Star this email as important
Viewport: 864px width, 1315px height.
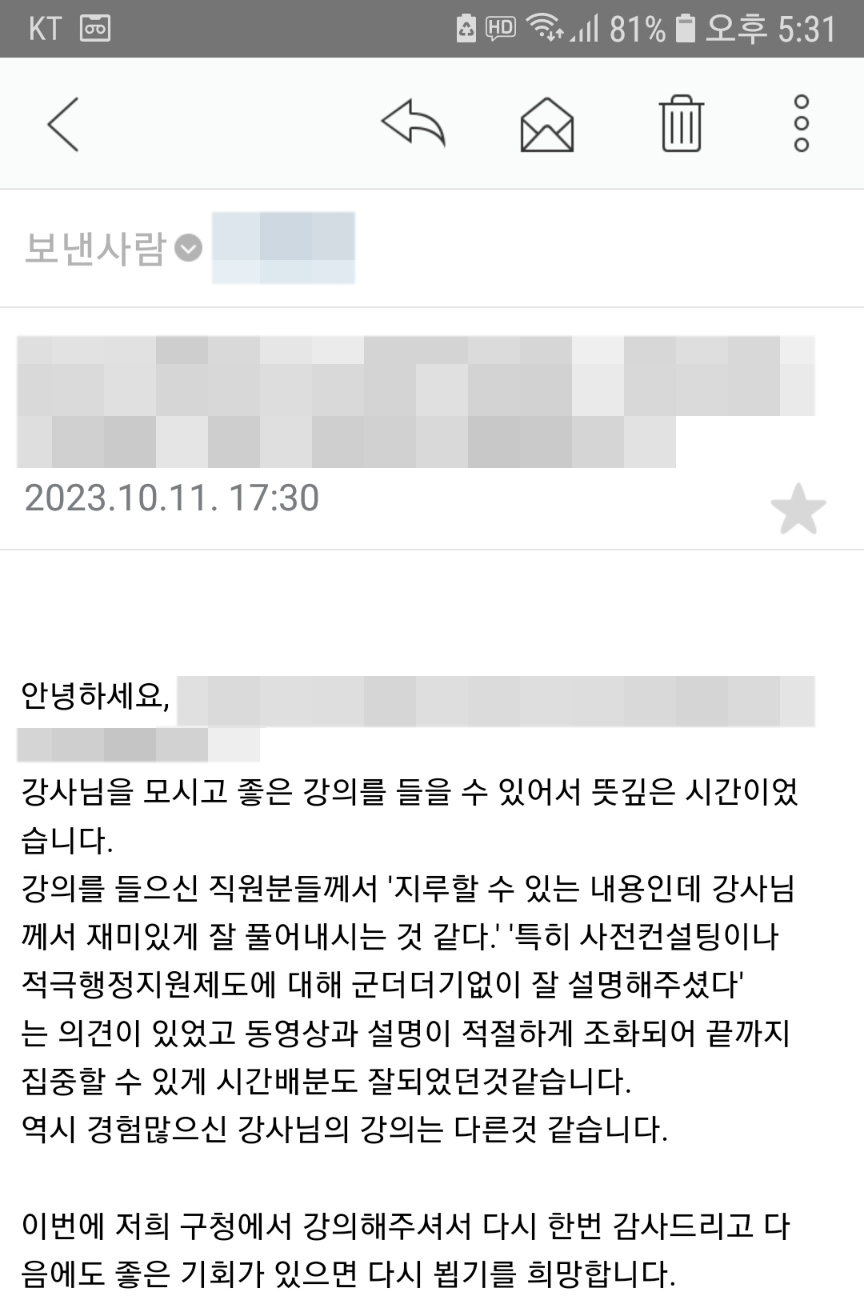pyautogui.click(x=798, y=512)
